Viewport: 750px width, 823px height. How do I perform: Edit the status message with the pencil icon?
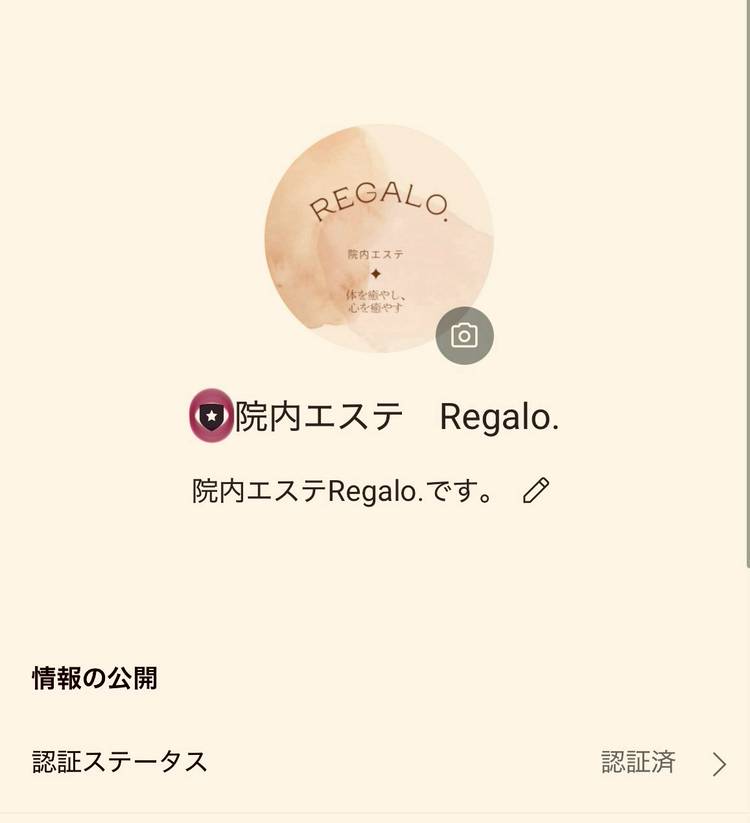[x=536, y=490]
